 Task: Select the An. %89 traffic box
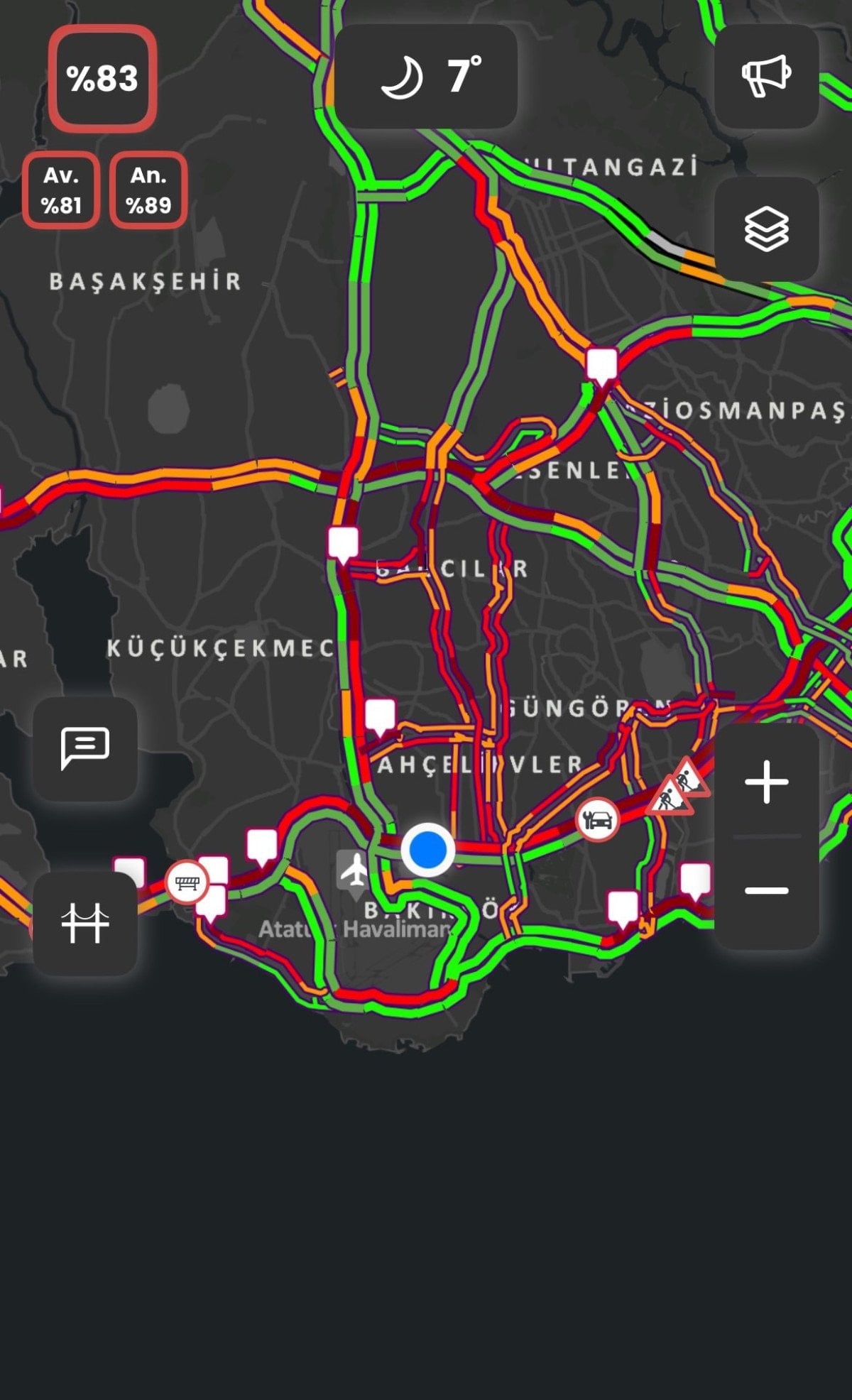tap(148, 190)
